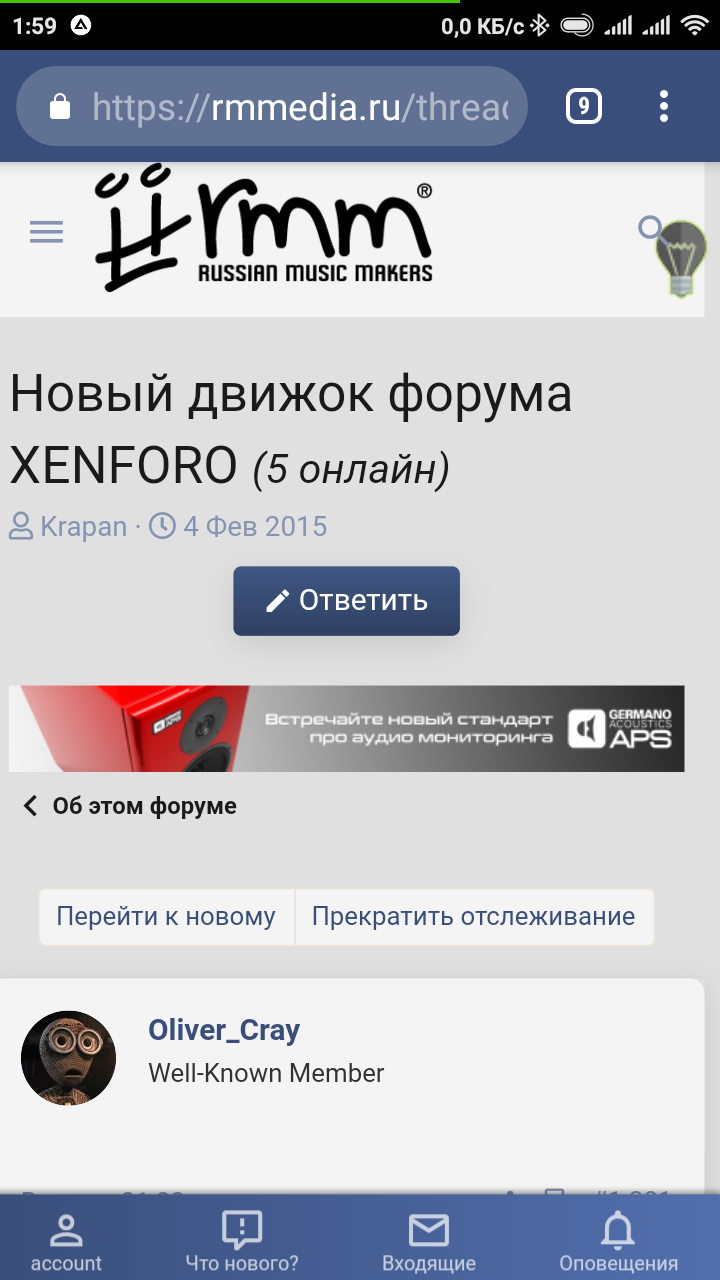Image resolution: width=720 pixels, height=1280 pixels.
Task: Open the forum search magnifier
Action: click(651, 229)
